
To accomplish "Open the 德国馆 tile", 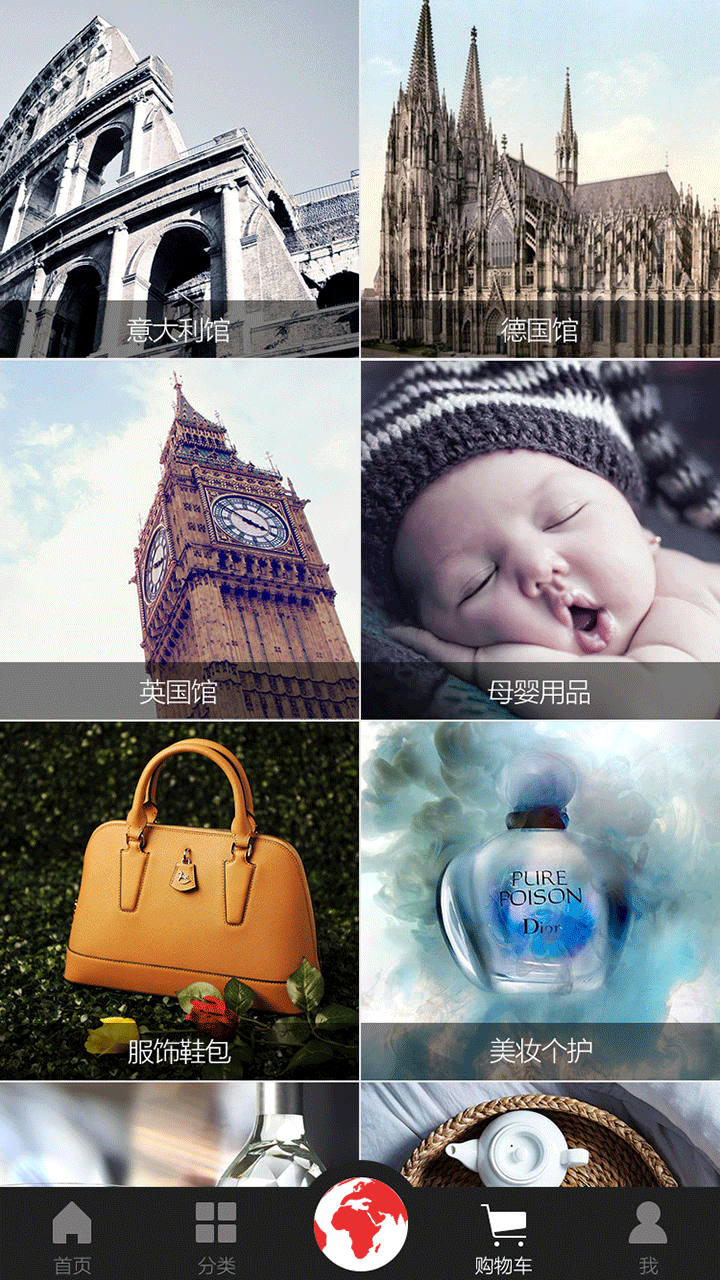I will 540,180.
